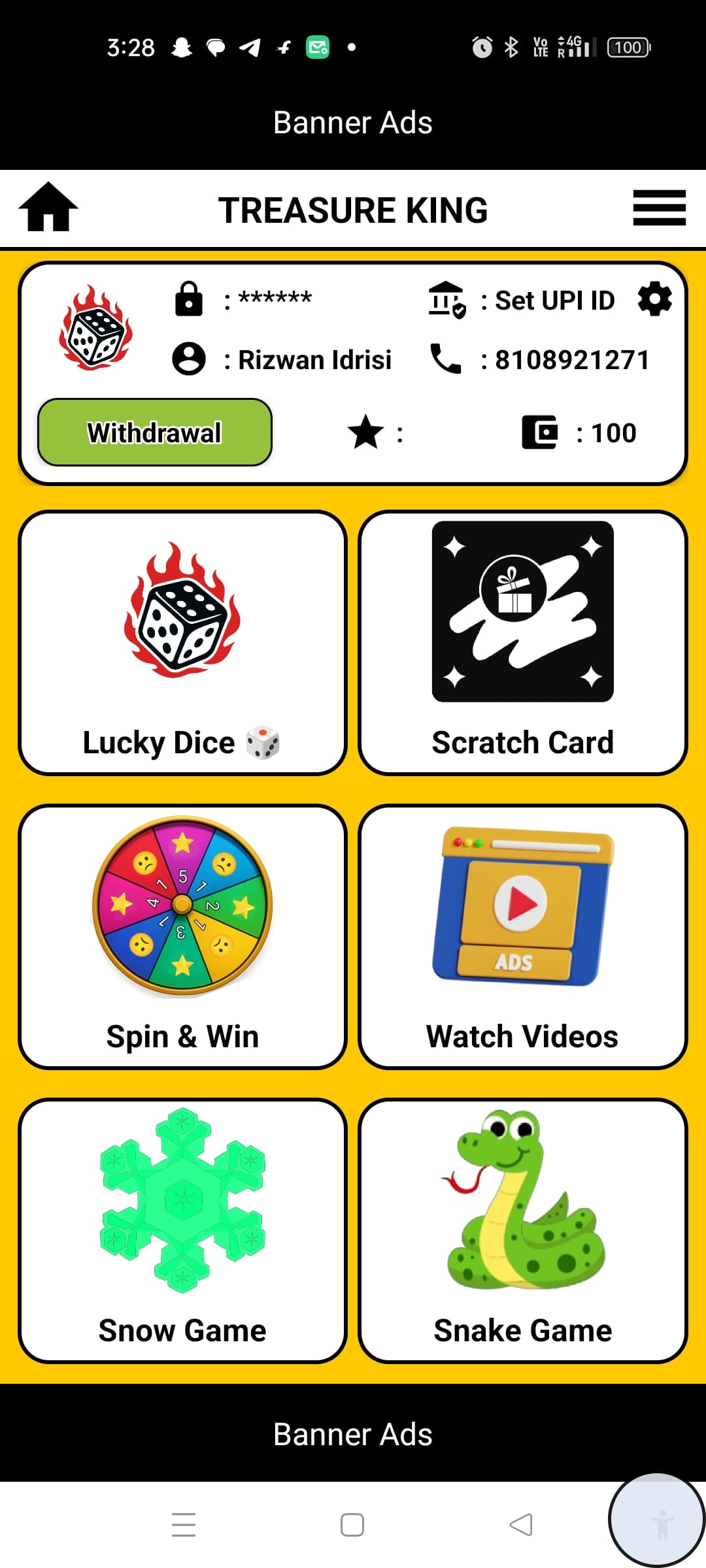Launch Spin & Win
706x1568 pixels.
(x=182, y=938)
